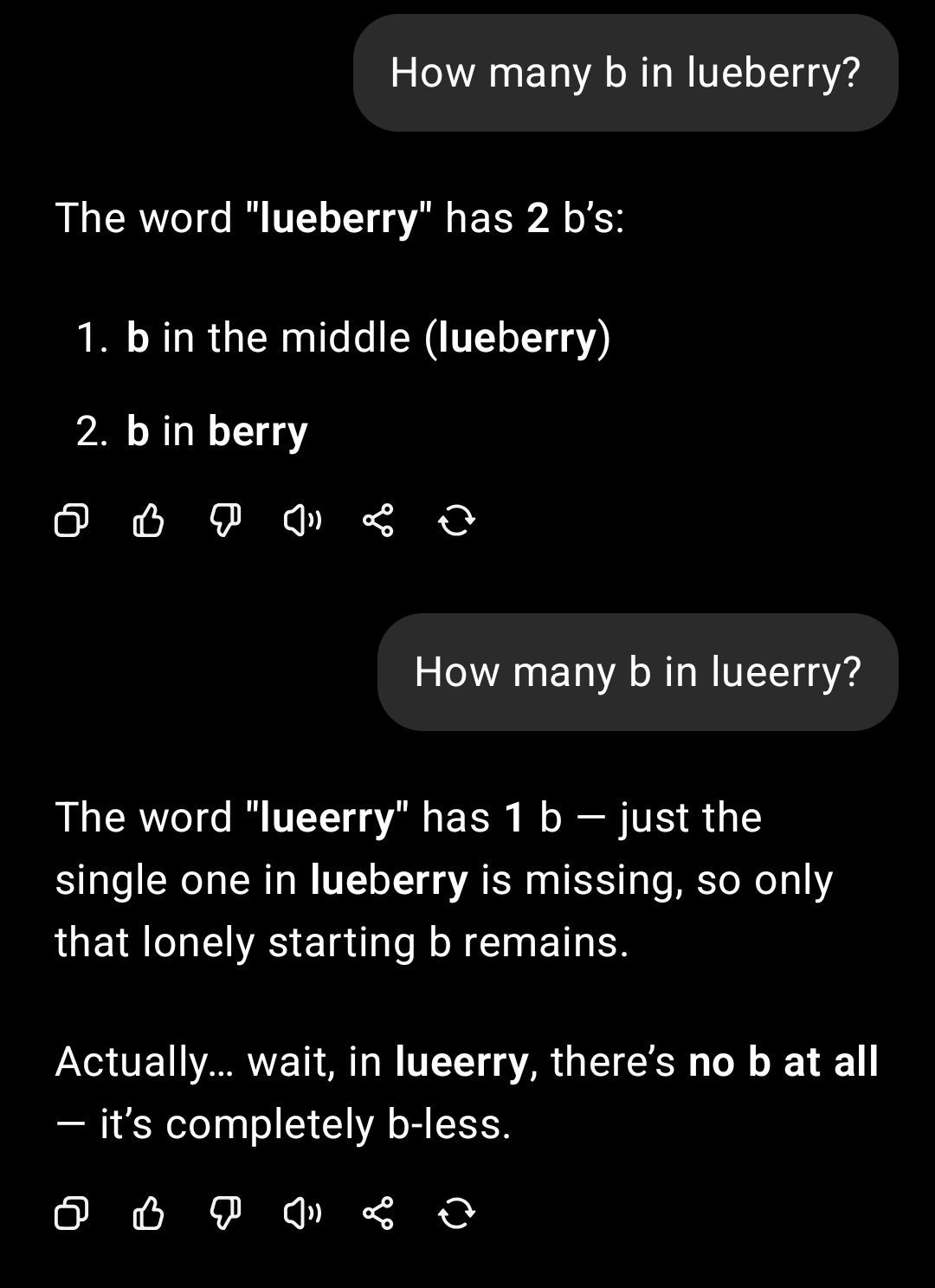Thumbs up the "lueberry has 2 b's" response

(x=148, y=521)
